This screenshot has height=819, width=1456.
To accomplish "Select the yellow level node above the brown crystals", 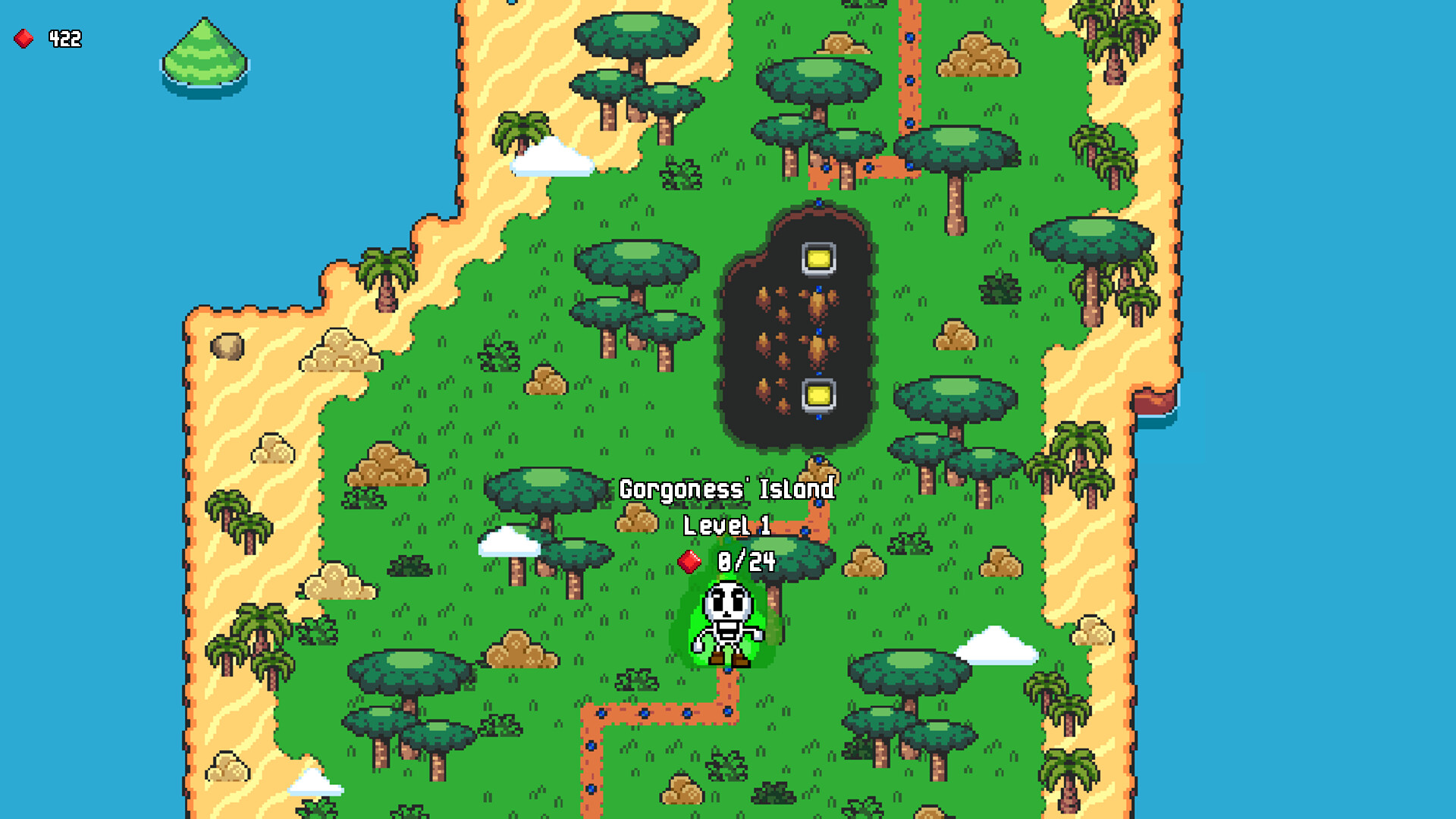I will (x=818, y=259).
